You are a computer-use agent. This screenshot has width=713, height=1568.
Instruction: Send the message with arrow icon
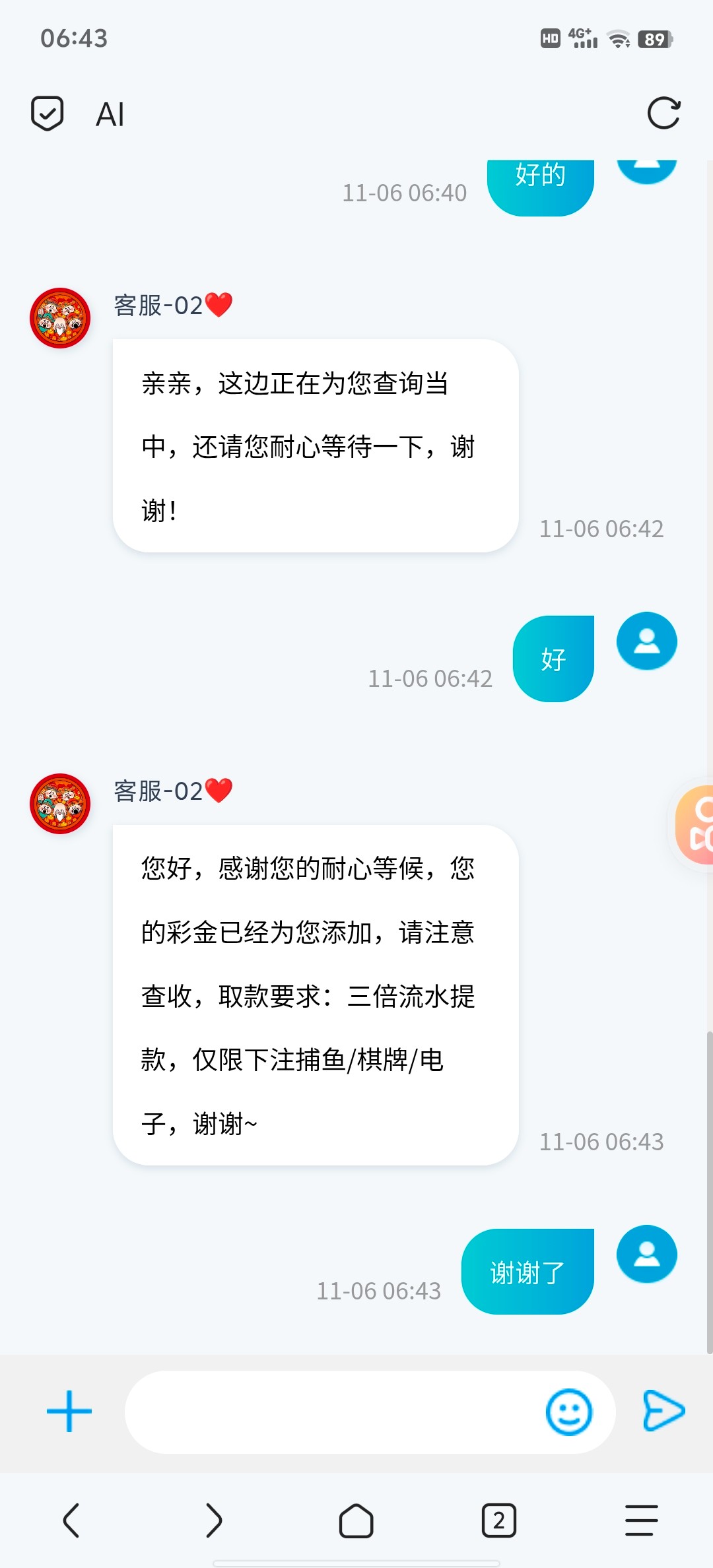tap(663, 1411)
